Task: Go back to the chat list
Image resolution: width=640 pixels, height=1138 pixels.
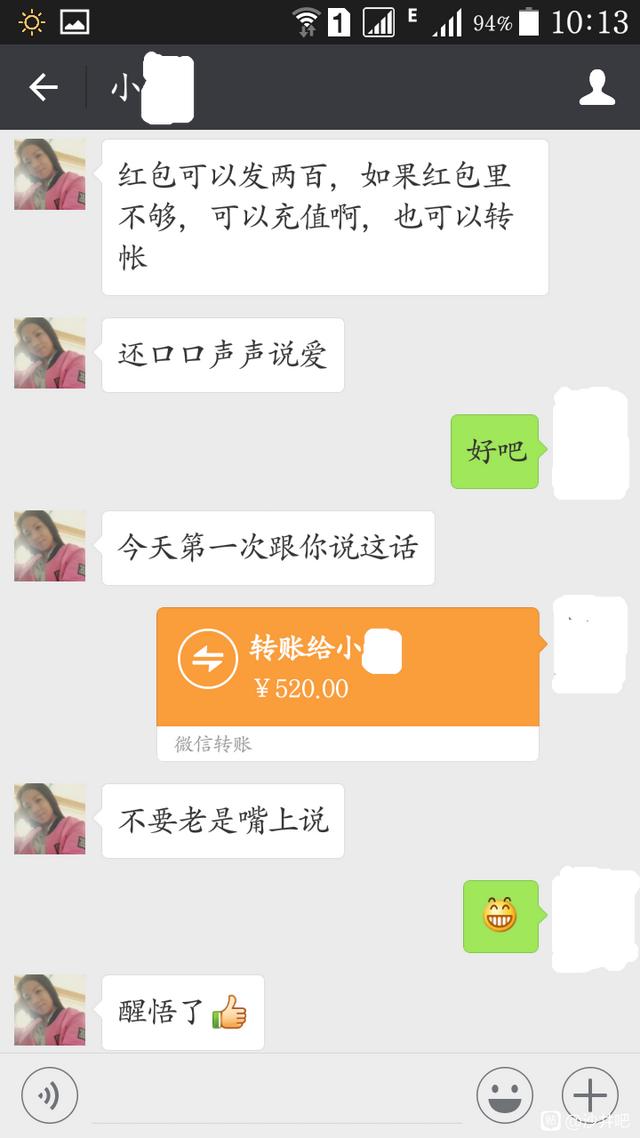Action: 43,88
